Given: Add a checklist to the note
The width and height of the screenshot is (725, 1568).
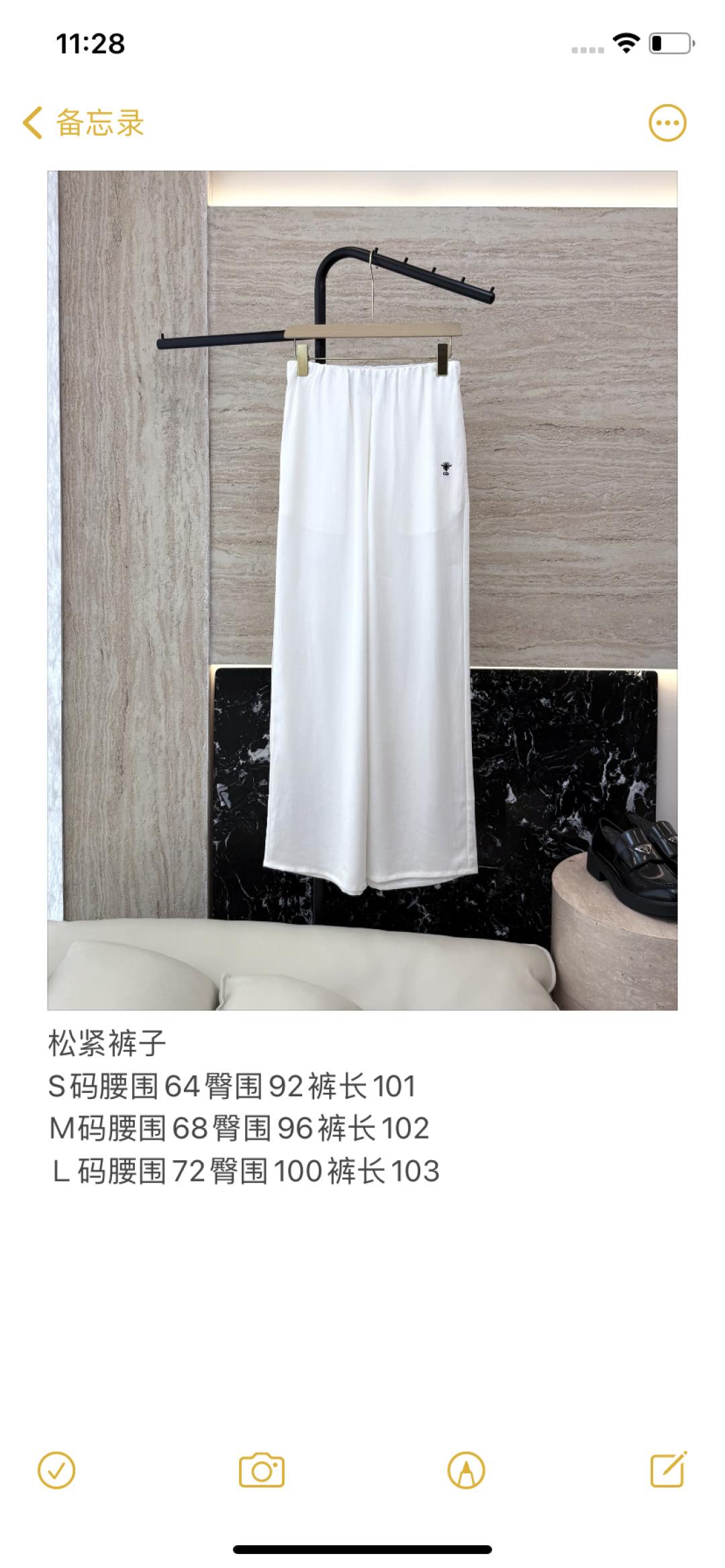Looking at the screenshot, I should 57,1471.
